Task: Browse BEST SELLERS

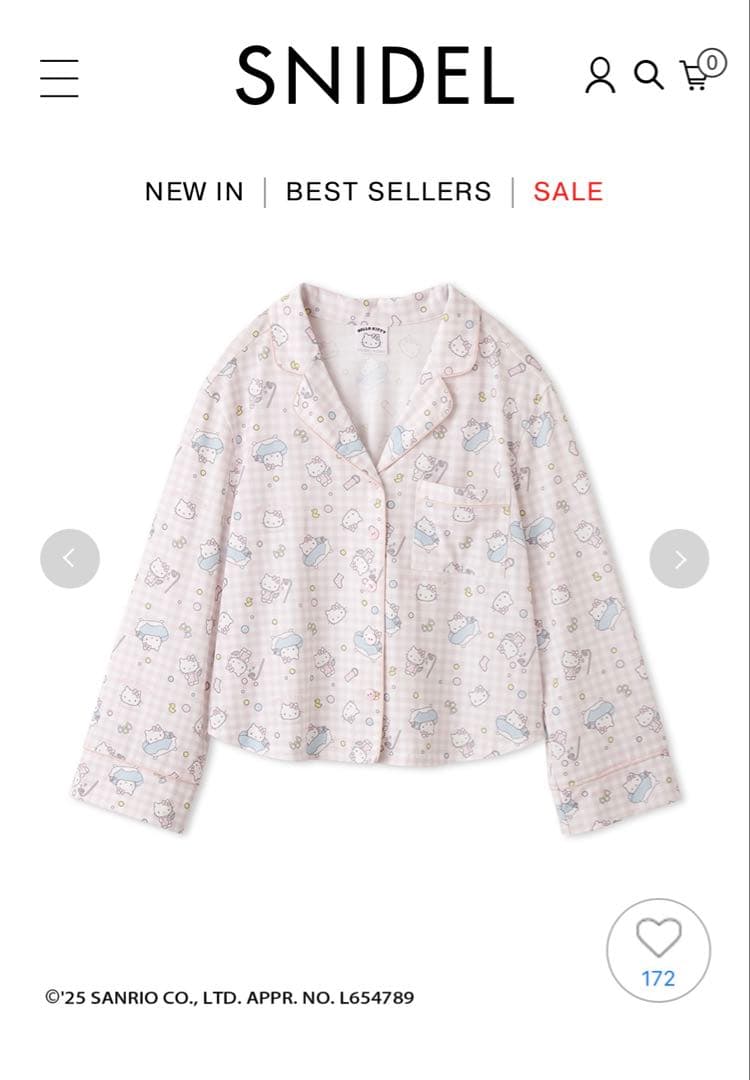Action: (388, 192)
